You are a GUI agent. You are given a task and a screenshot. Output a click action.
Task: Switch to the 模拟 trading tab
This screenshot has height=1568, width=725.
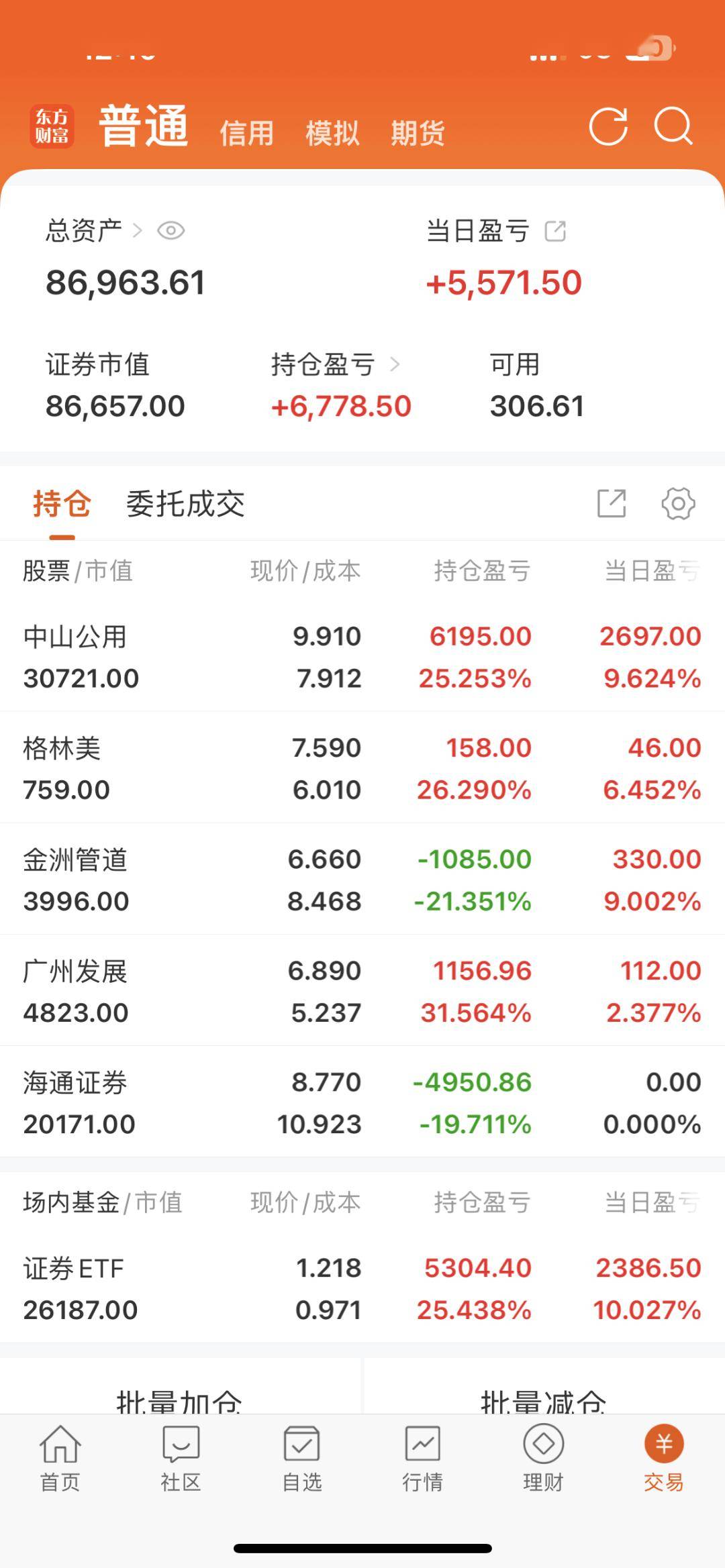tap(332, 132)
